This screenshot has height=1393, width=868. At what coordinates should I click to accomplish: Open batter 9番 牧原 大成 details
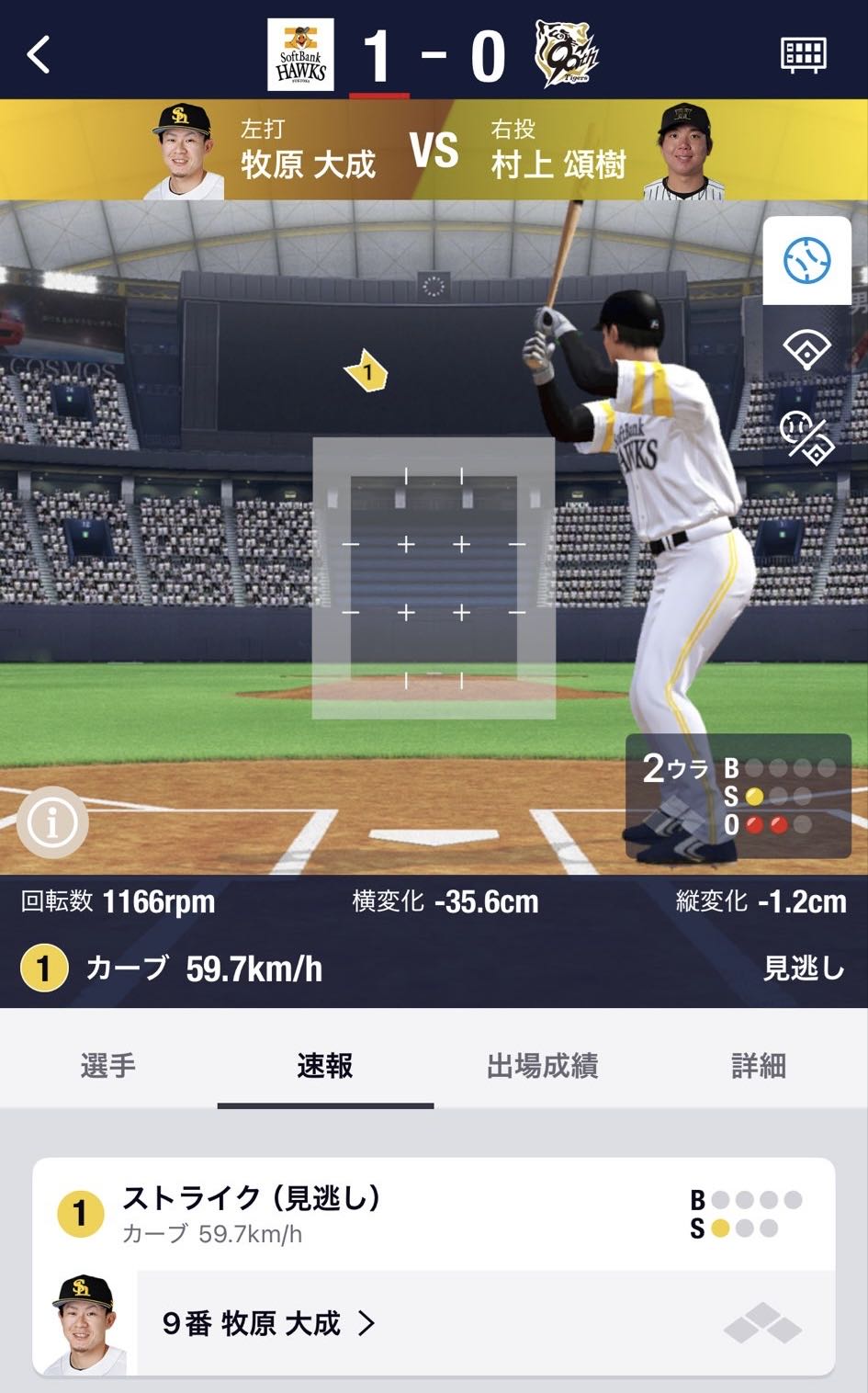coord(268,1323)
